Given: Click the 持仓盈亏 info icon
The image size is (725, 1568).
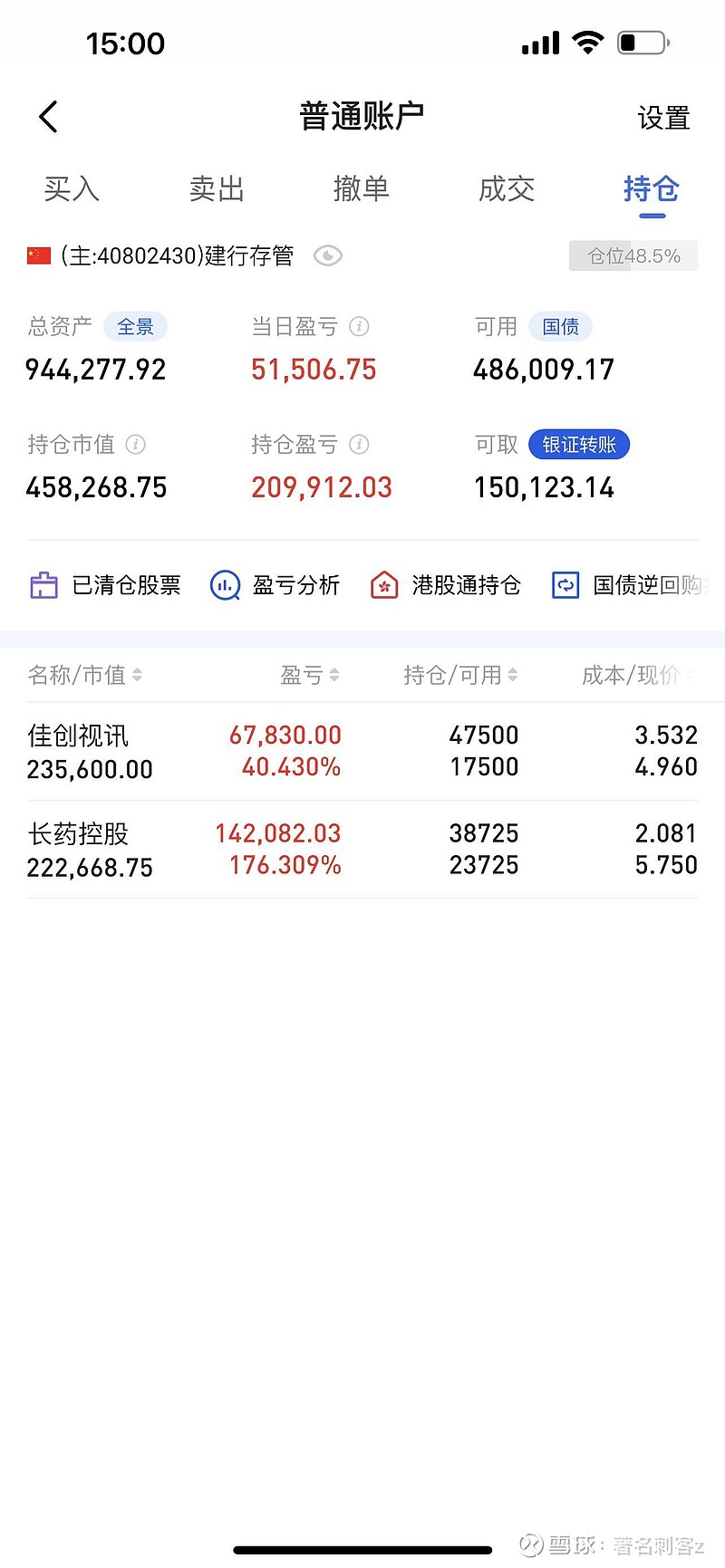Looking at the screenshot, I should point(359,445).
